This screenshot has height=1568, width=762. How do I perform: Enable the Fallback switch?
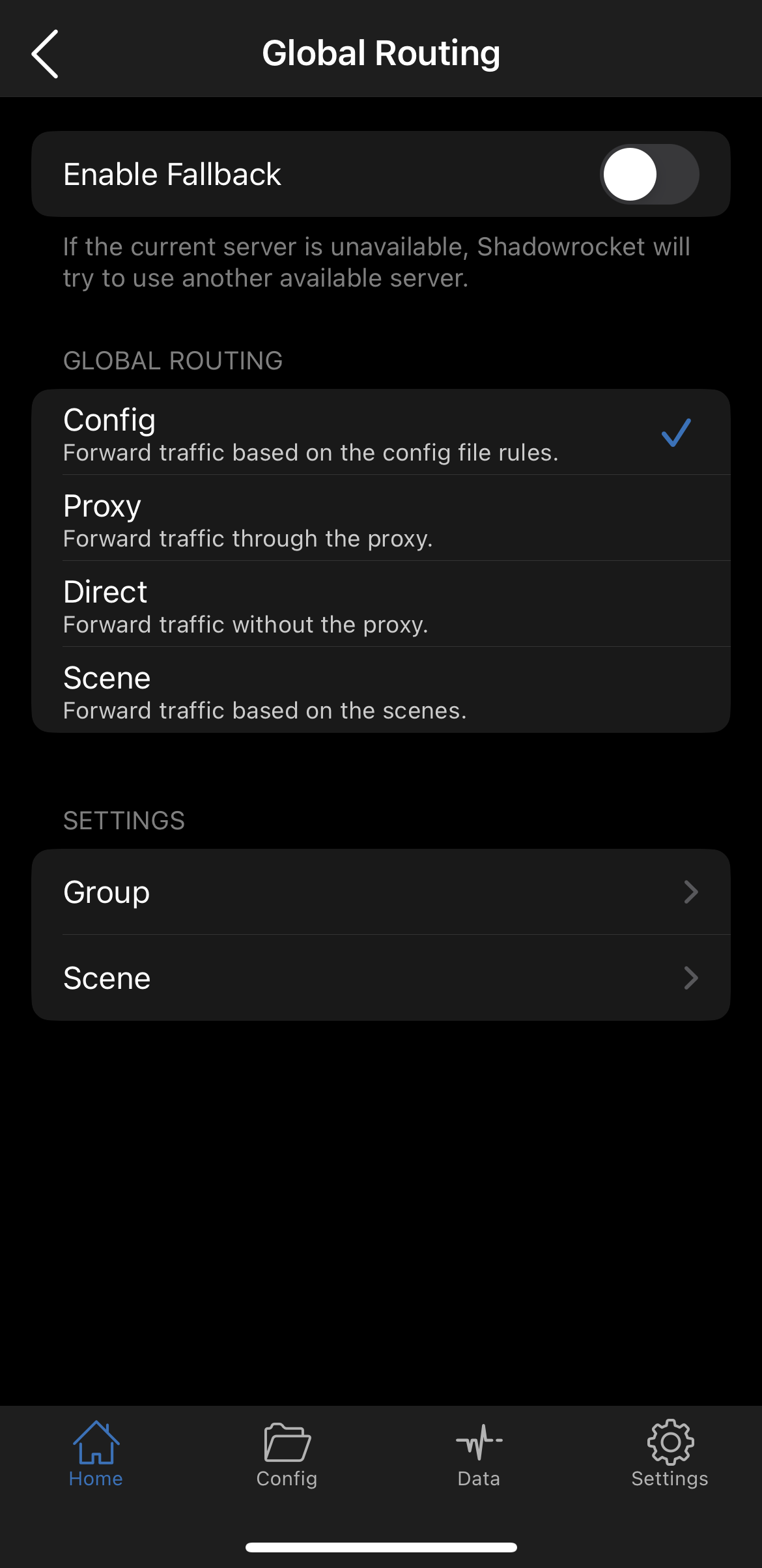(x=649, y=173)
